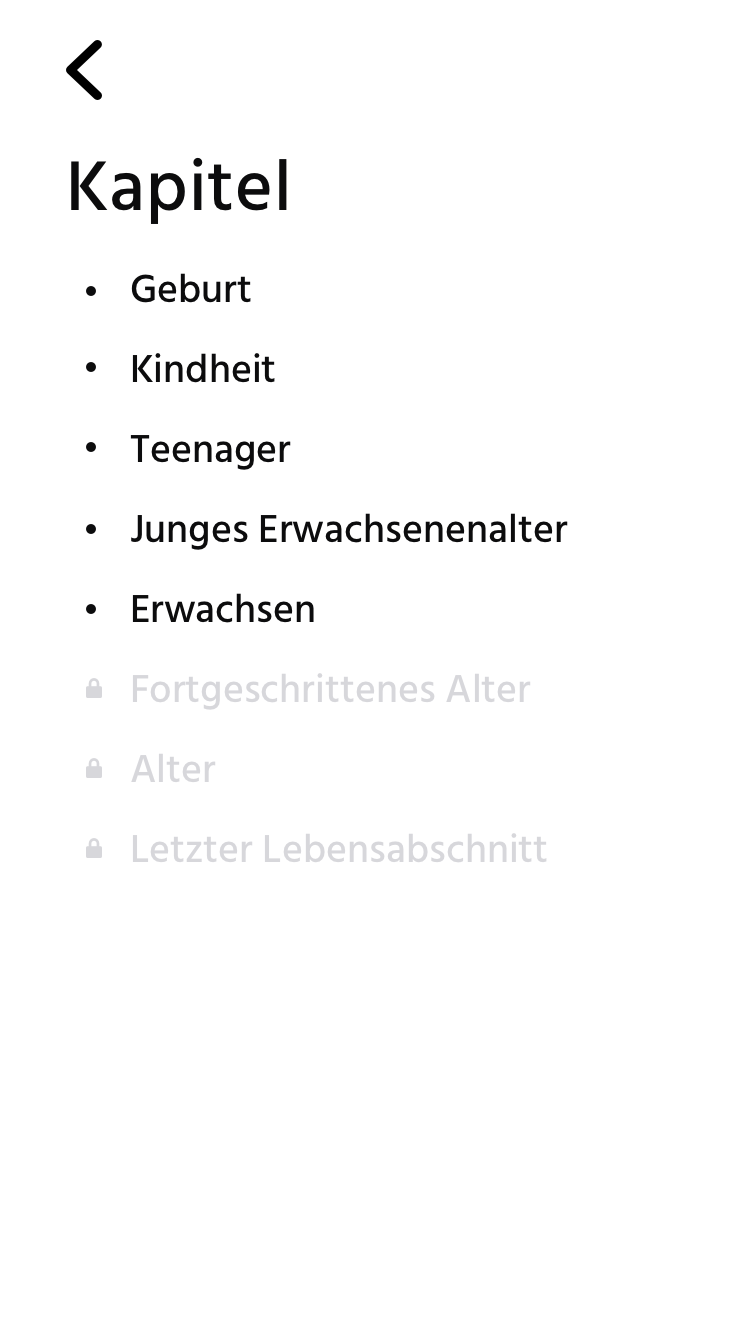Select the Erwachsen chapter

[222, 609]
